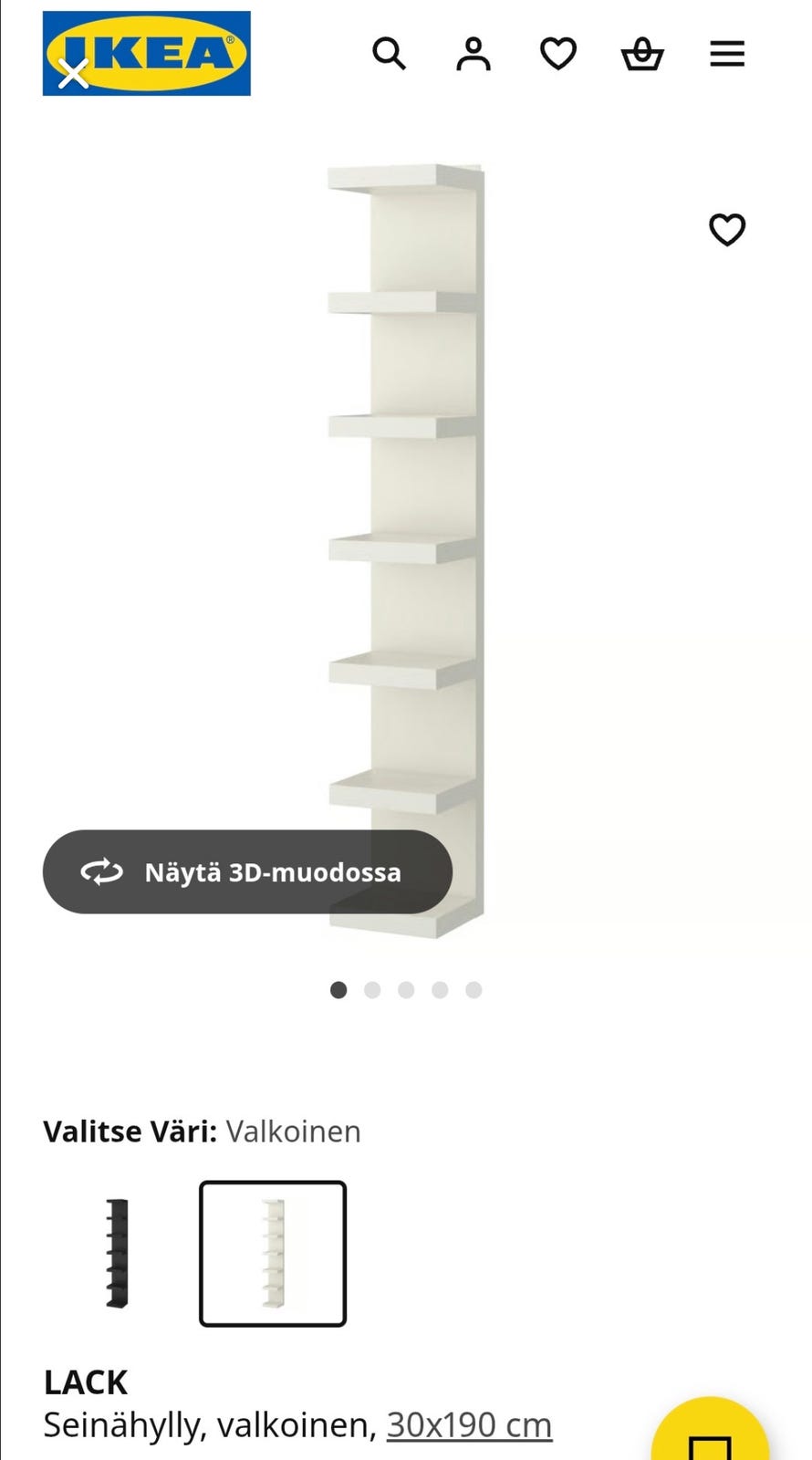
Task: Open the shopping basket
Action: (642, 54)
